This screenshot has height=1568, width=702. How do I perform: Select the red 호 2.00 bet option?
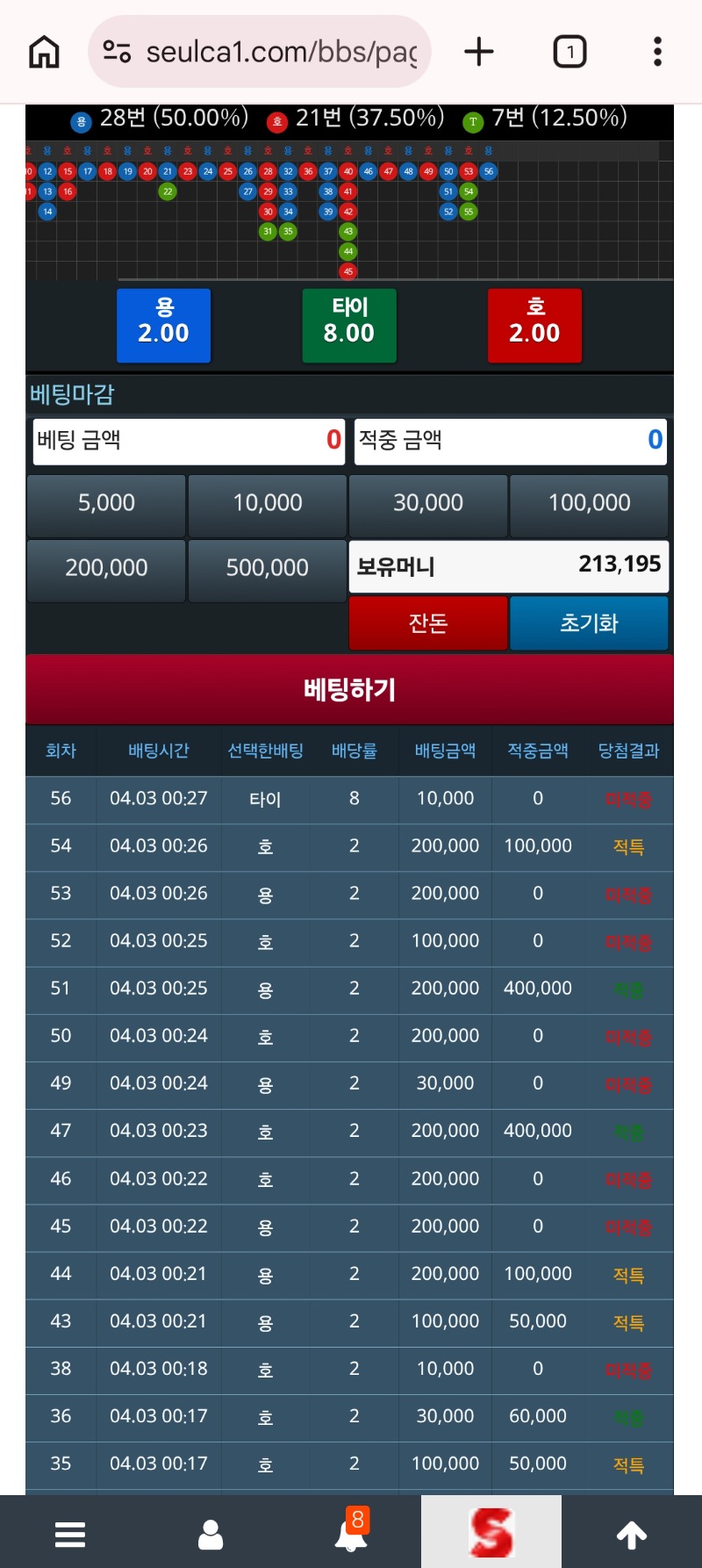(534, 325)
